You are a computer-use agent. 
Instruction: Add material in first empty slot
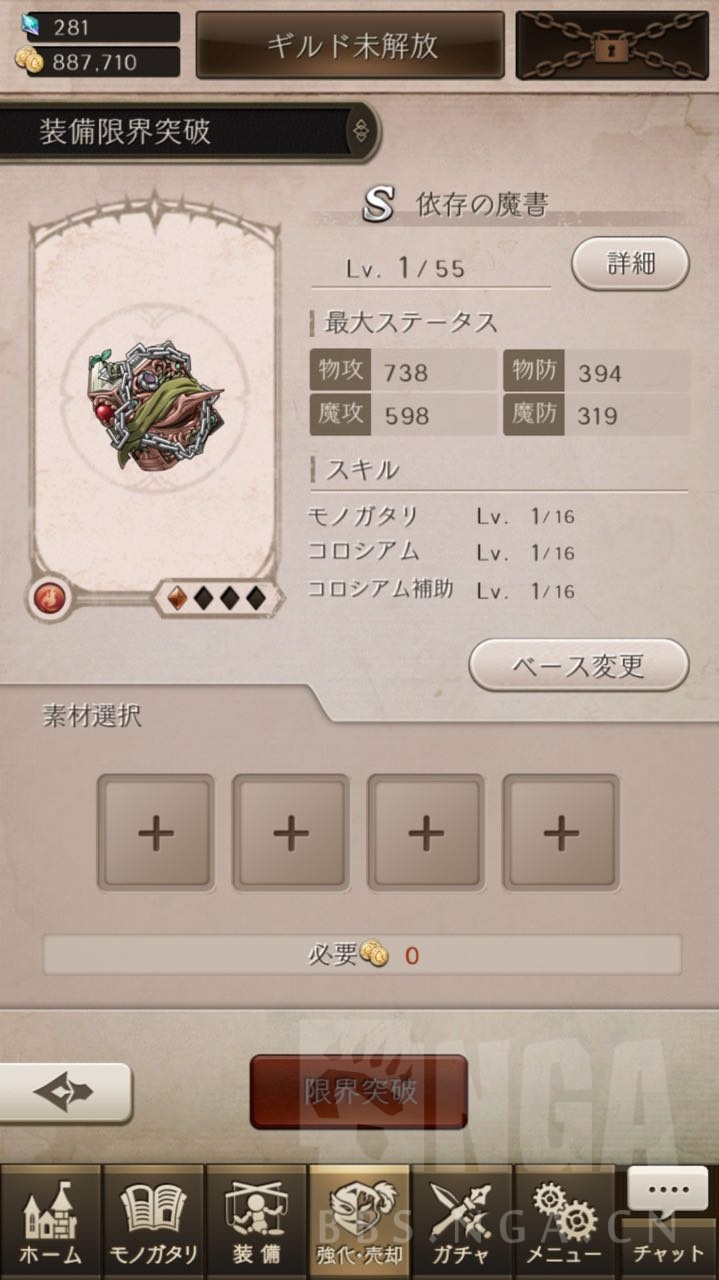pos(155,832)
